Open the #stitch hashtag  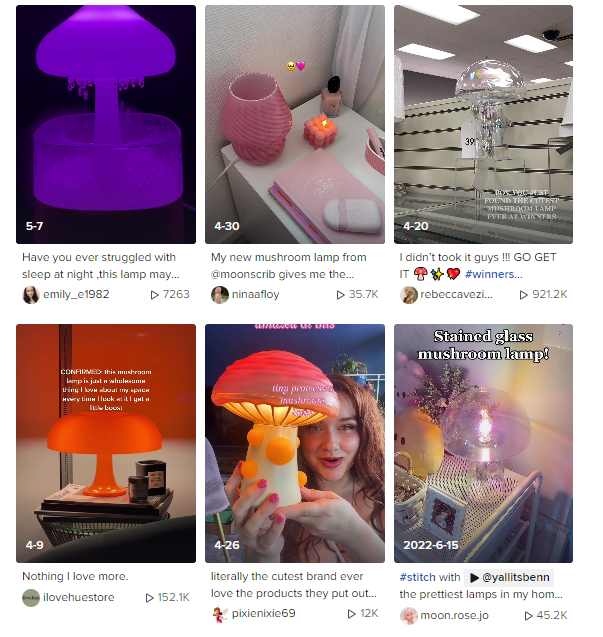(417, 578)
